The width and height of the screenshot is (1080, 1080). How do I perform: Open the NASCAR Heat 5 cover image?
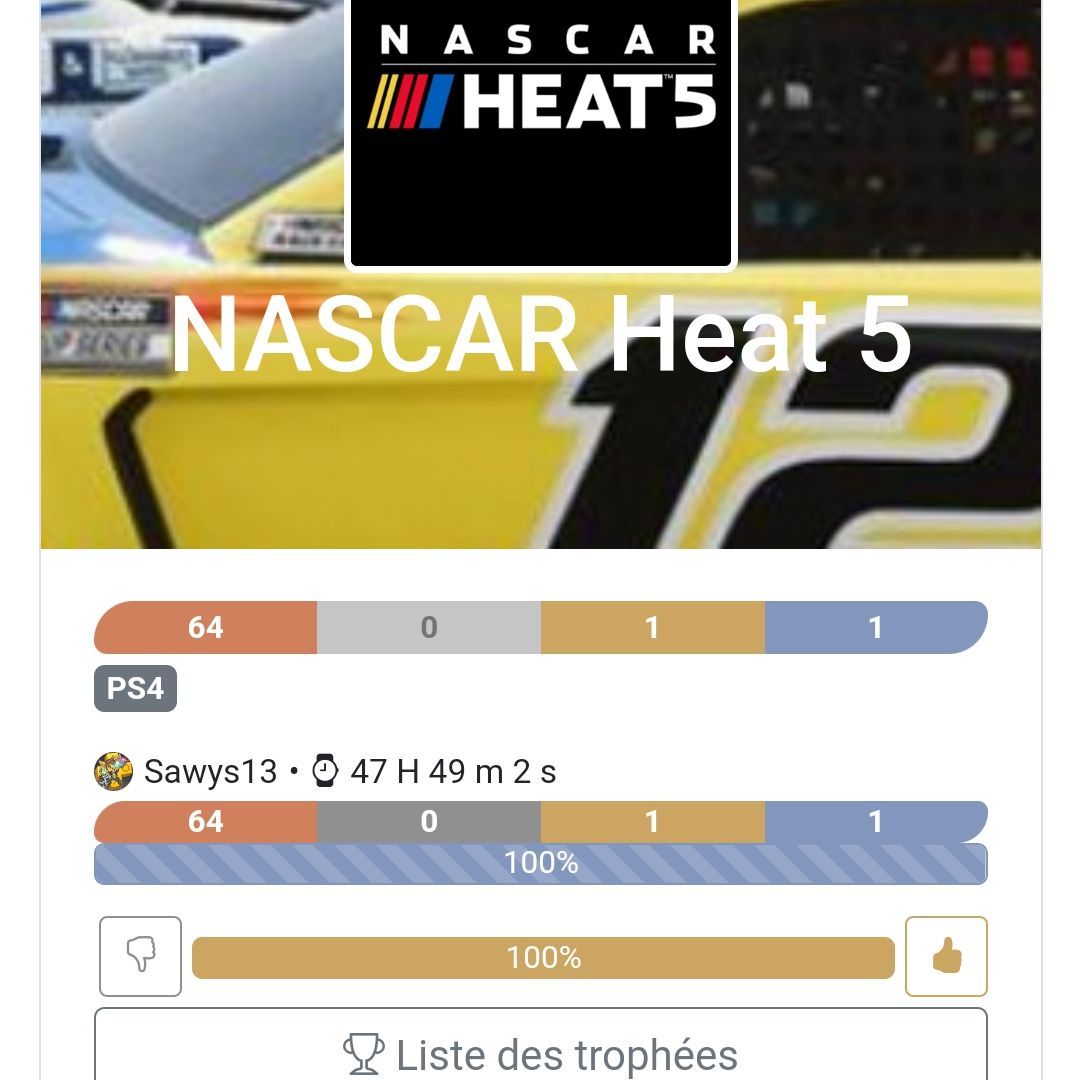pos(540,132)
